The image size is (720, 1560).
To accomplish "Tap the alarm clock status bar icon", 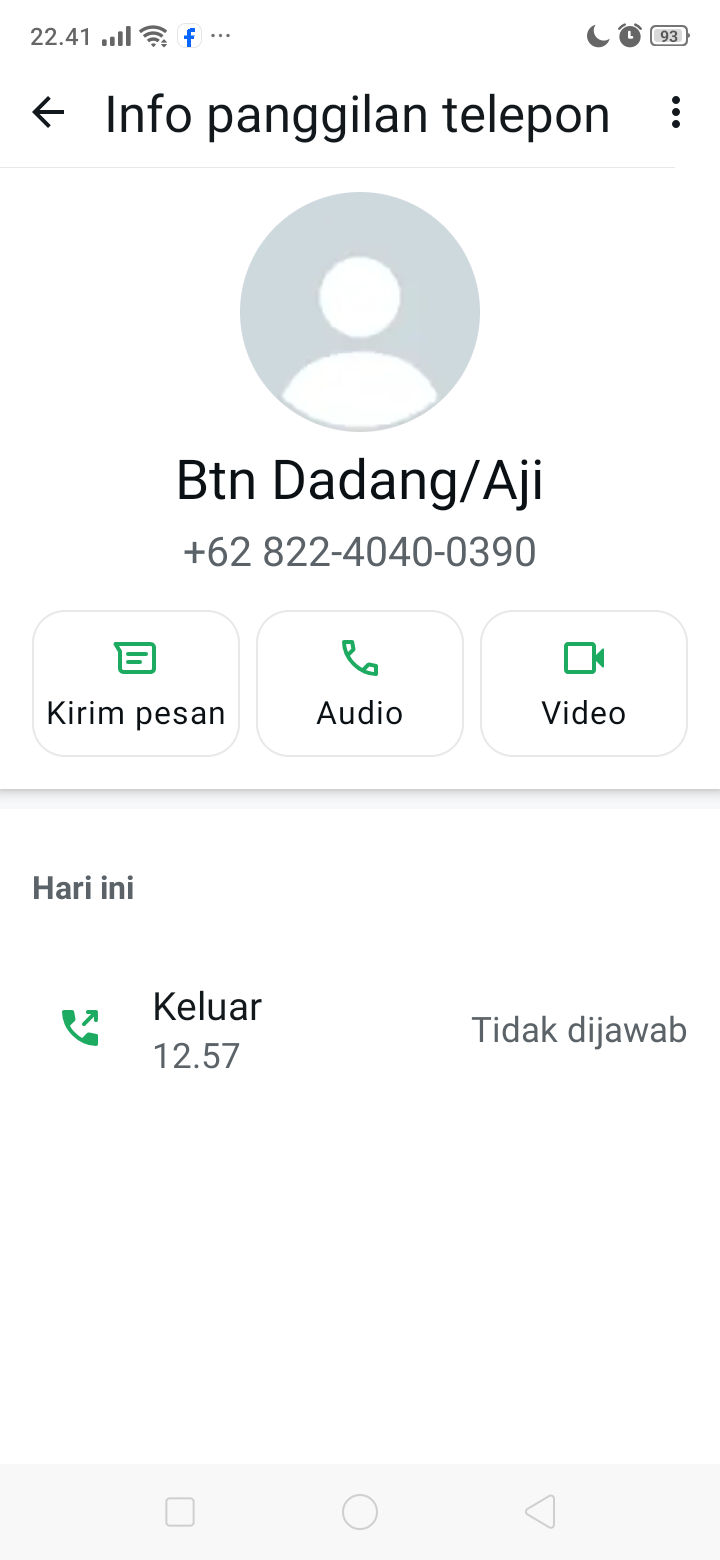I will click(x=629, y=35).
